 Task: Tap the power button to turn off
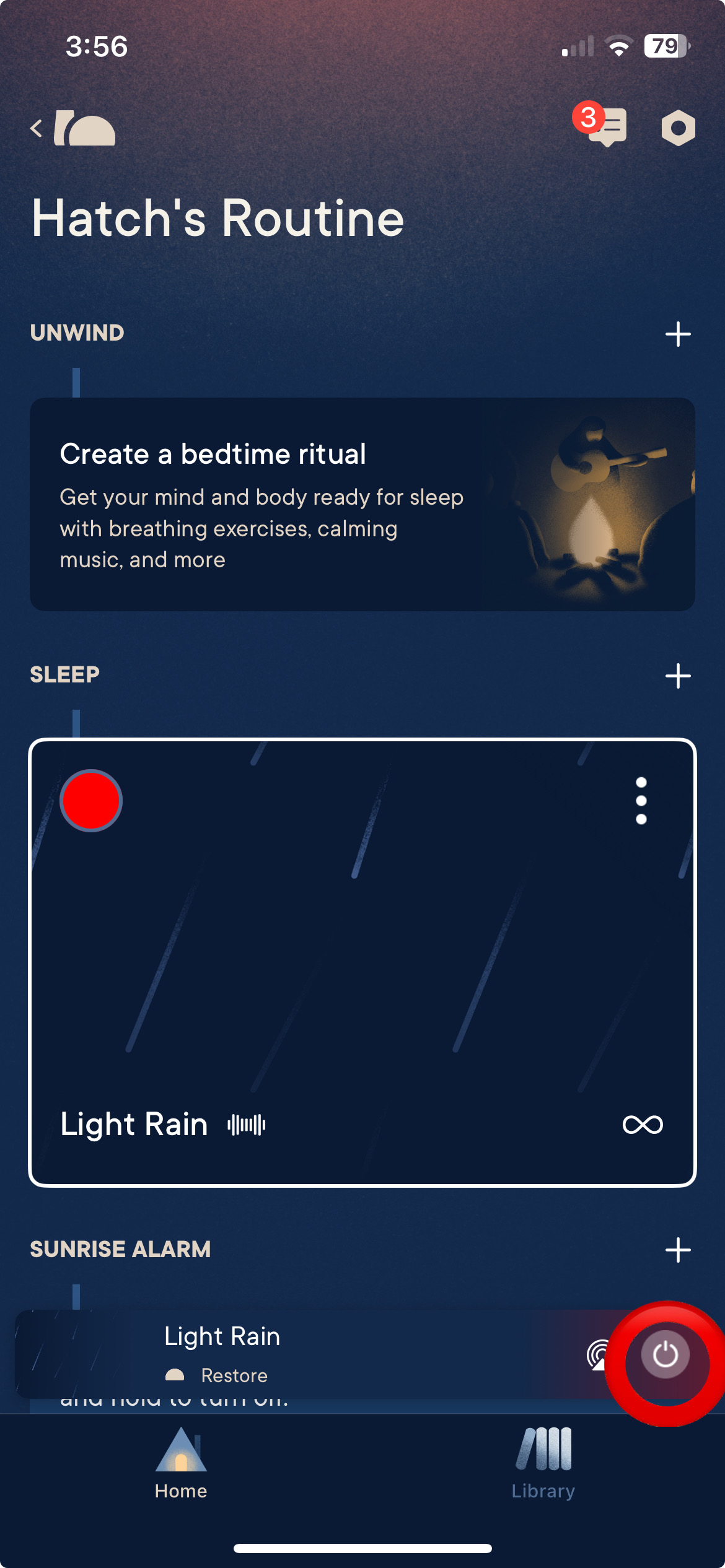[666, 1354]
